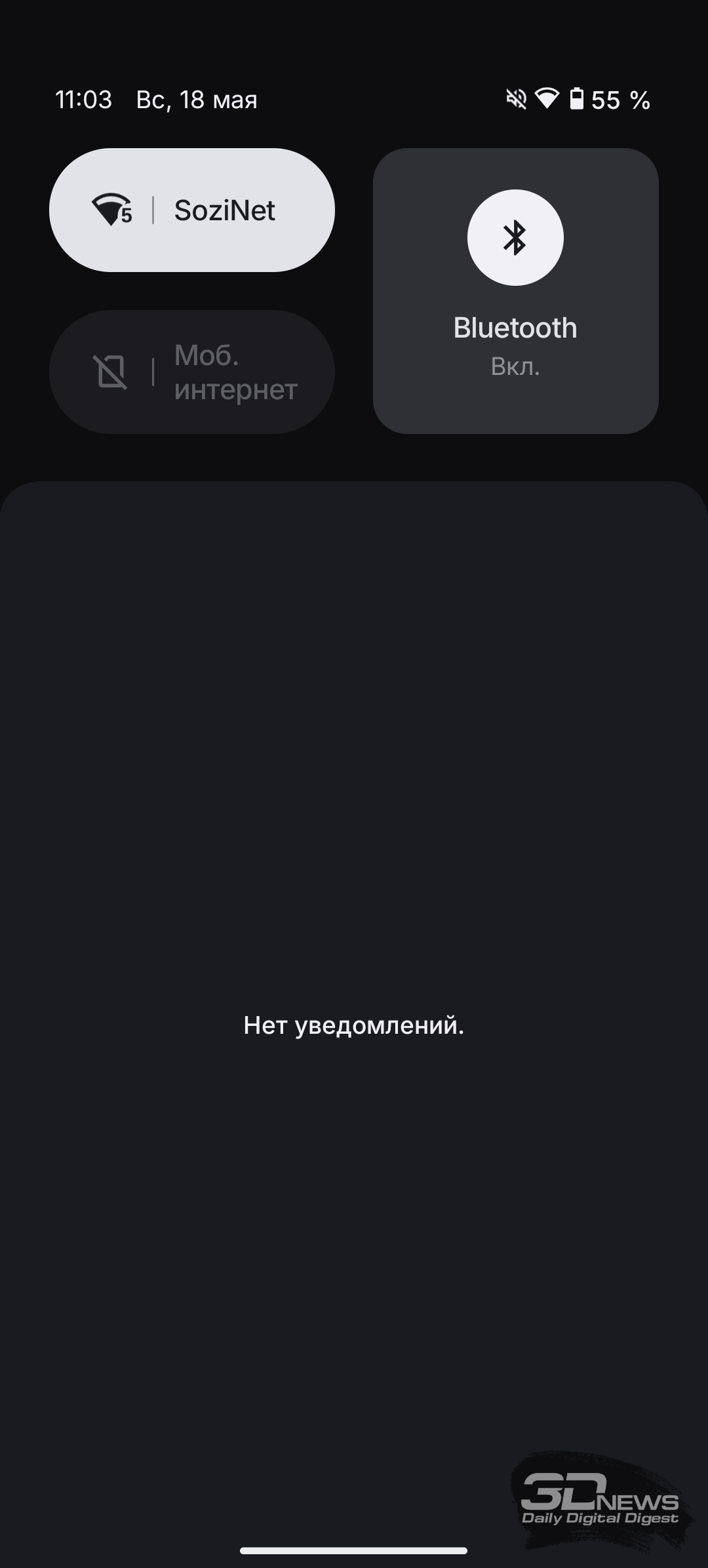Open Bluetooth tile details by its label
This screenshot has width=708, height=1568.
click(x=515, y=328)
